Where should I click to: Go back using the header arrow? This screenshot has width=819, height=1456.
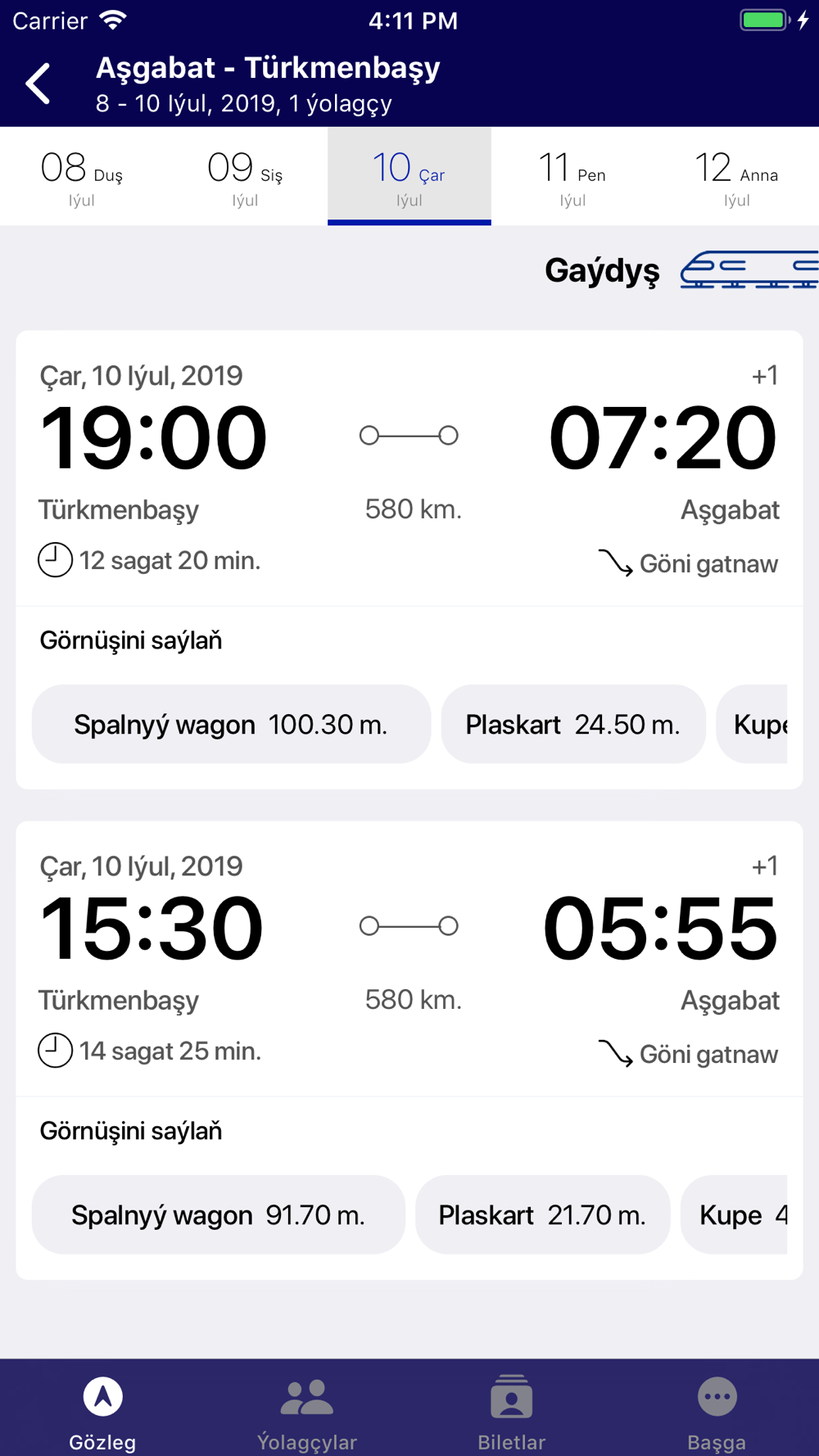[x=38, y=84]
